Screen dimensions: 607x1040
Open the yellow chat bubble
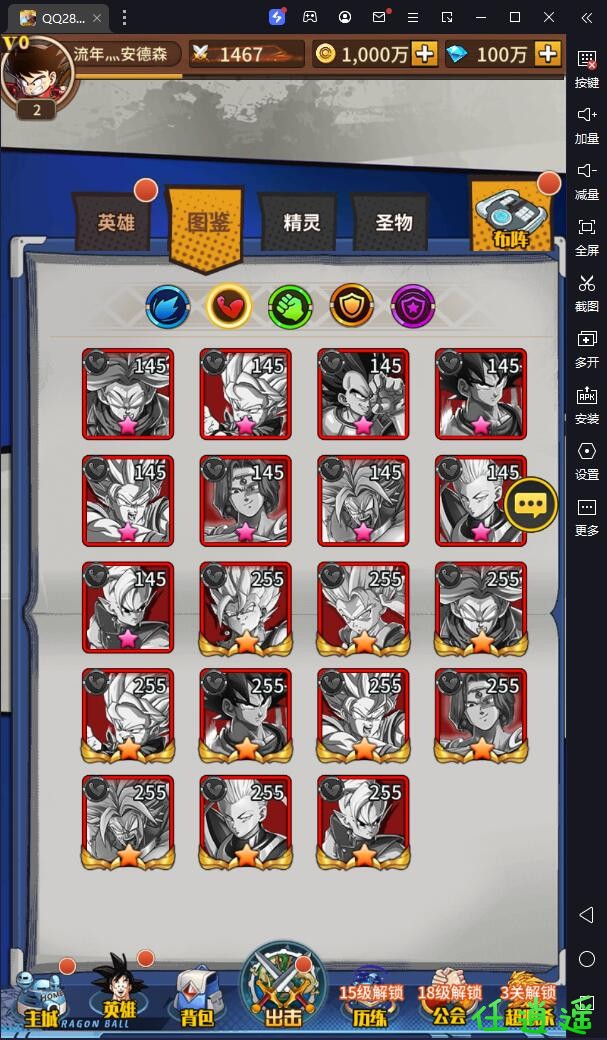(531, 504)
